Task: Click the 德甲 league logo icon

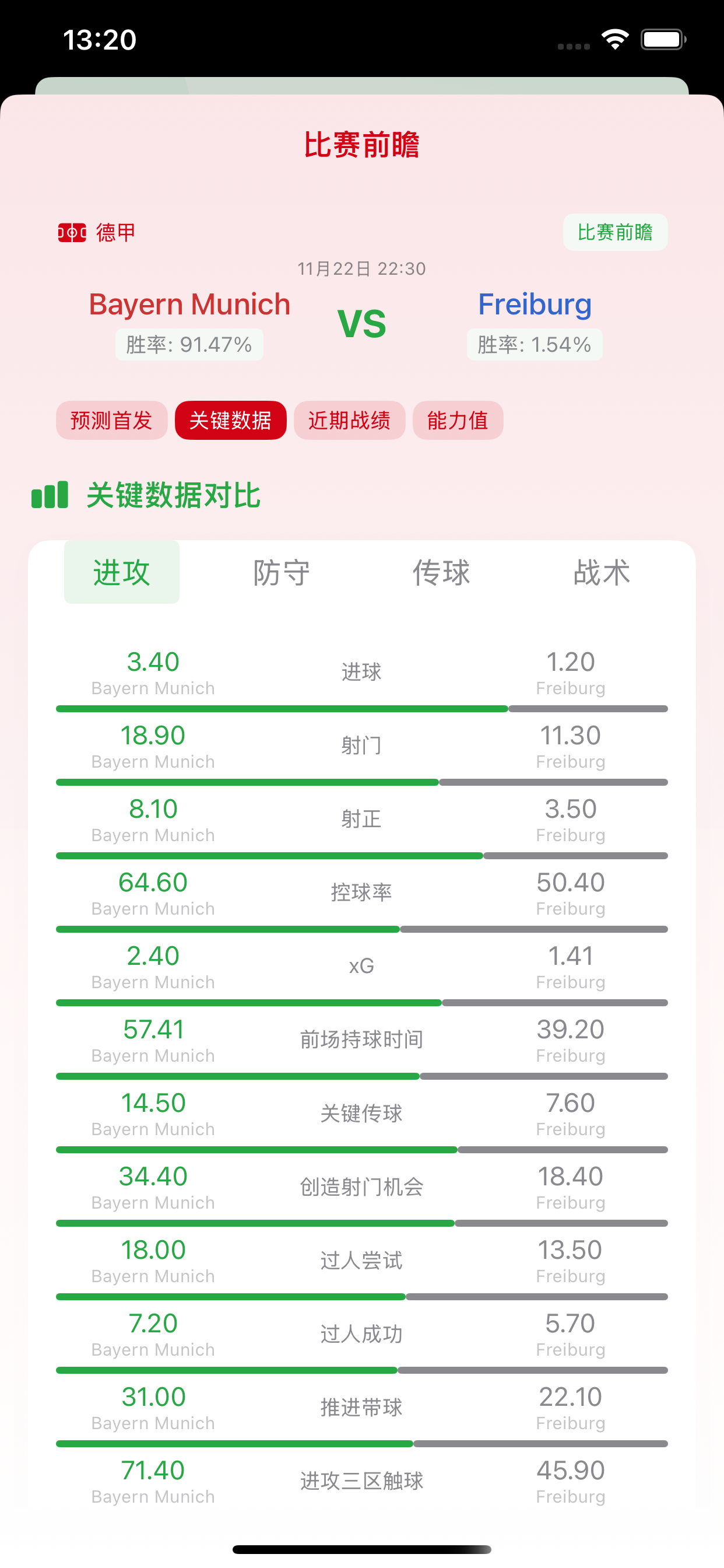Action: point(72,232)
